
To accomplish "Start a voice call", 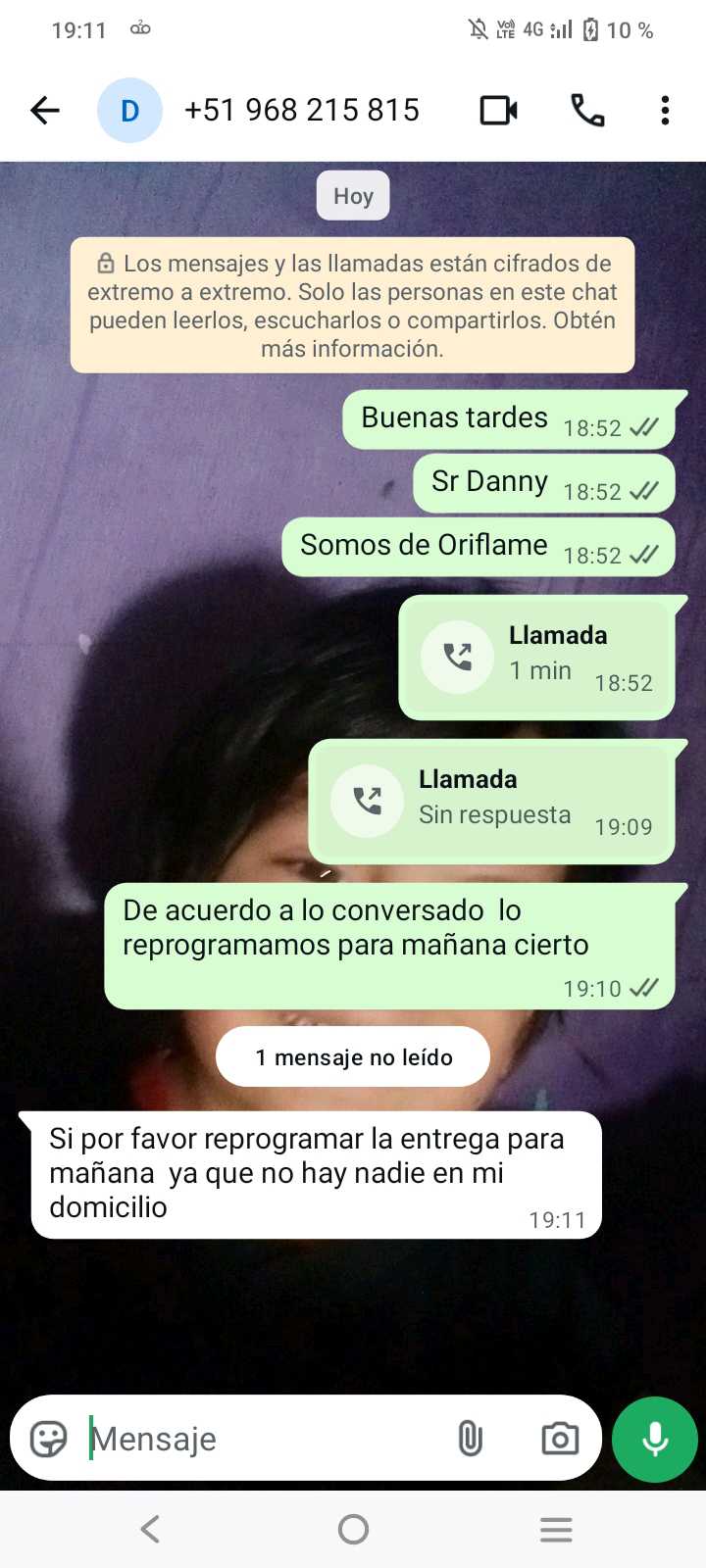I will (x=587, y=111).
